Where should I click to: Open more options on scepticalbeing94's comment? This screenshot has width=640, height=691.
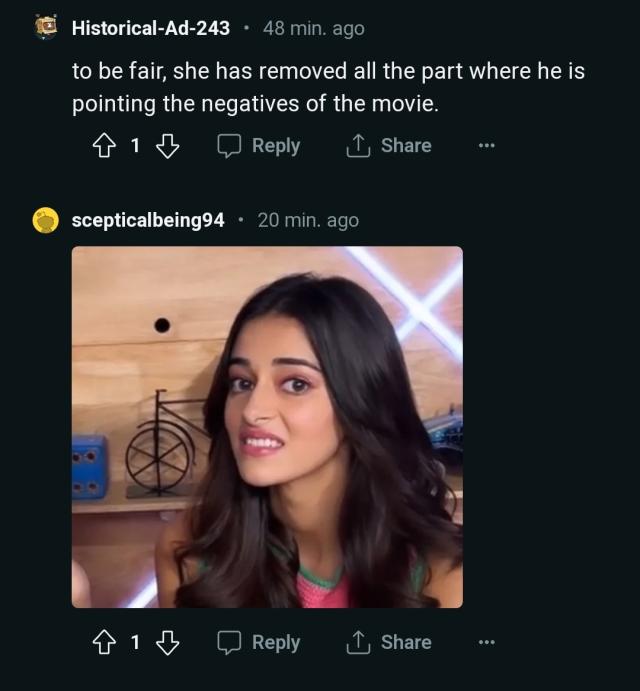[486, 643]
